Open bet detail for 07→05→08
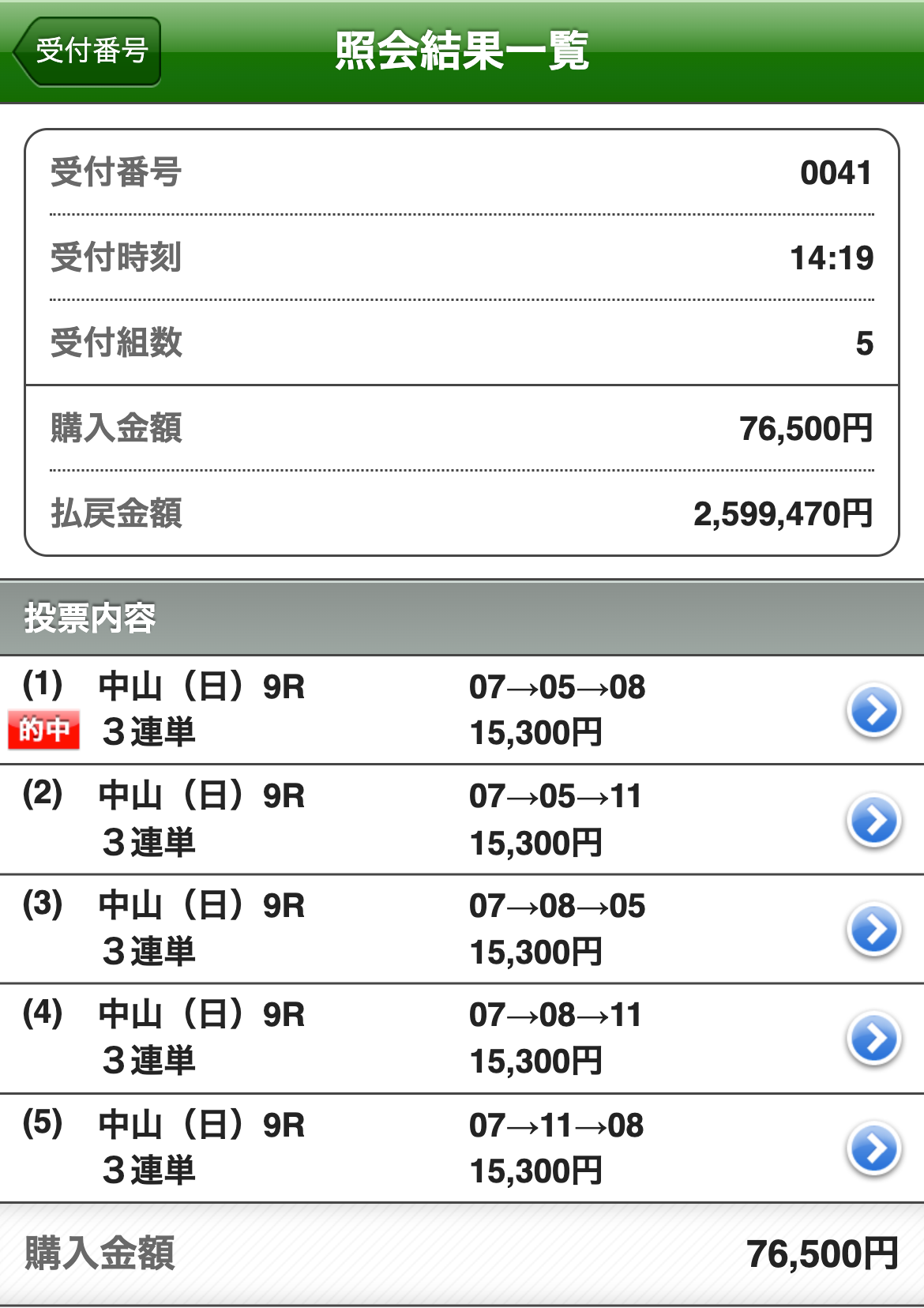The width and height of the screenshot is (924, 1308). pyautogui.click(x=873, y=710)
